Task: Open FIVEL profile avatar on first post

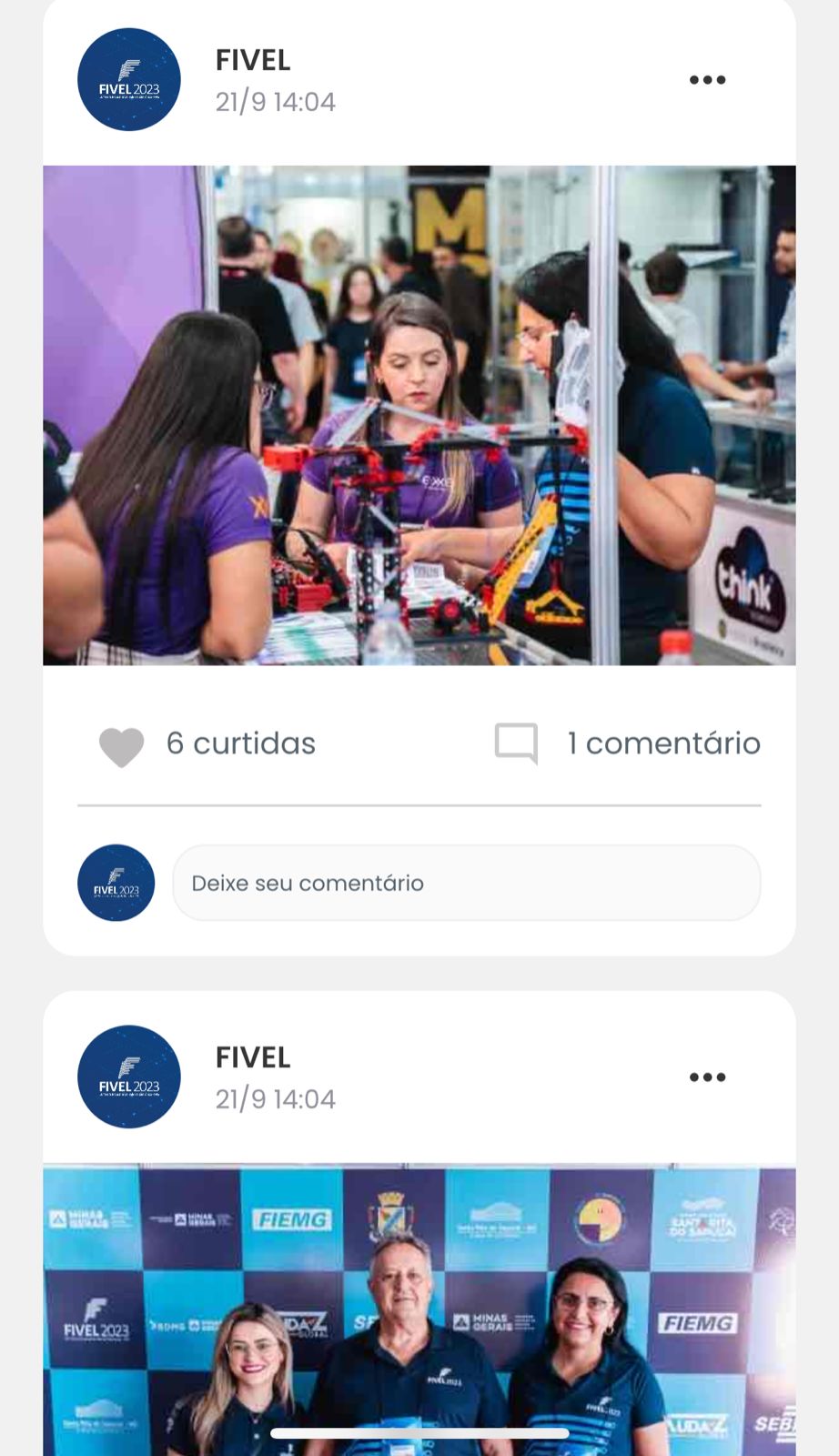Action: (x=129, y=80)
